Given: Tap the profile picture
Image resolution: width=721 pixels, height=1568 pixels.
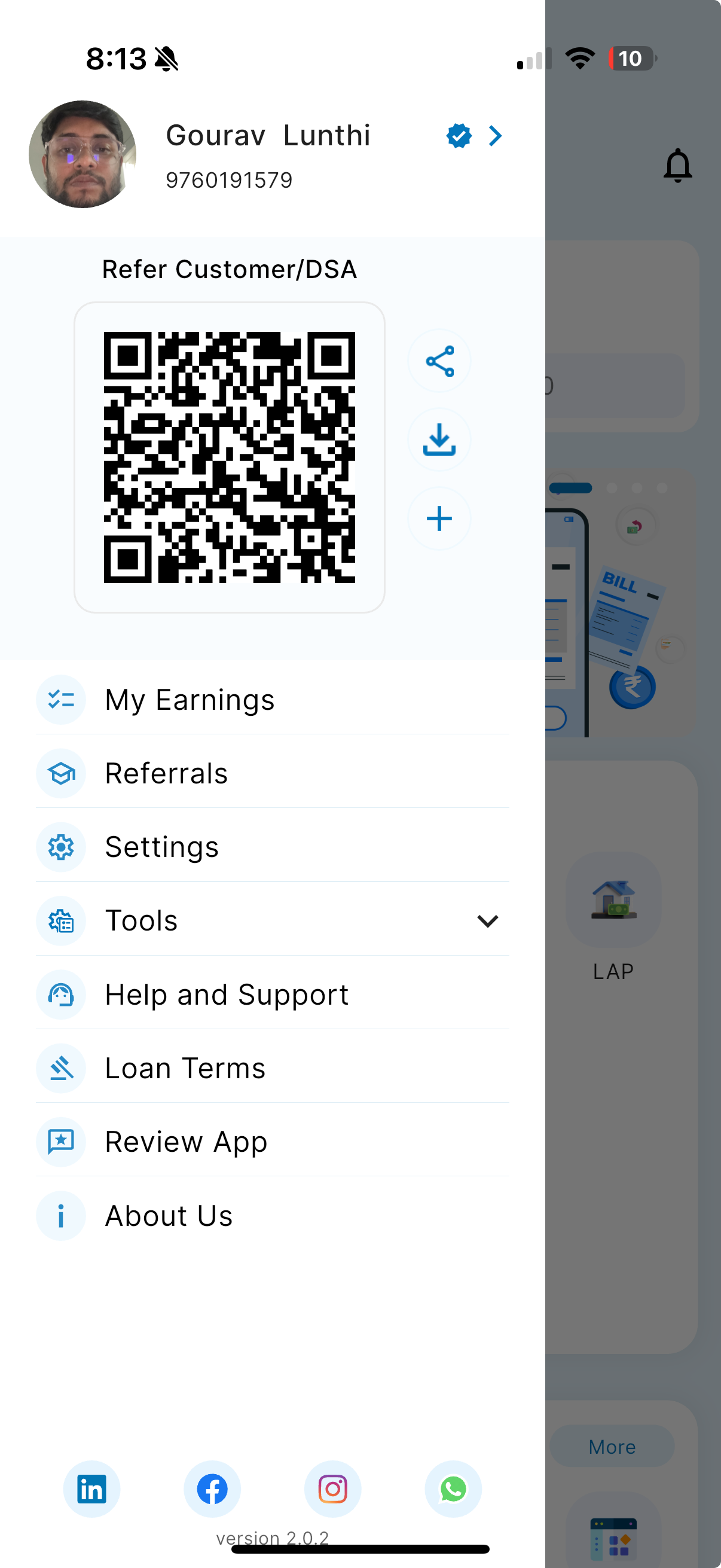Looking at the screenshot, I should (83, 155).
